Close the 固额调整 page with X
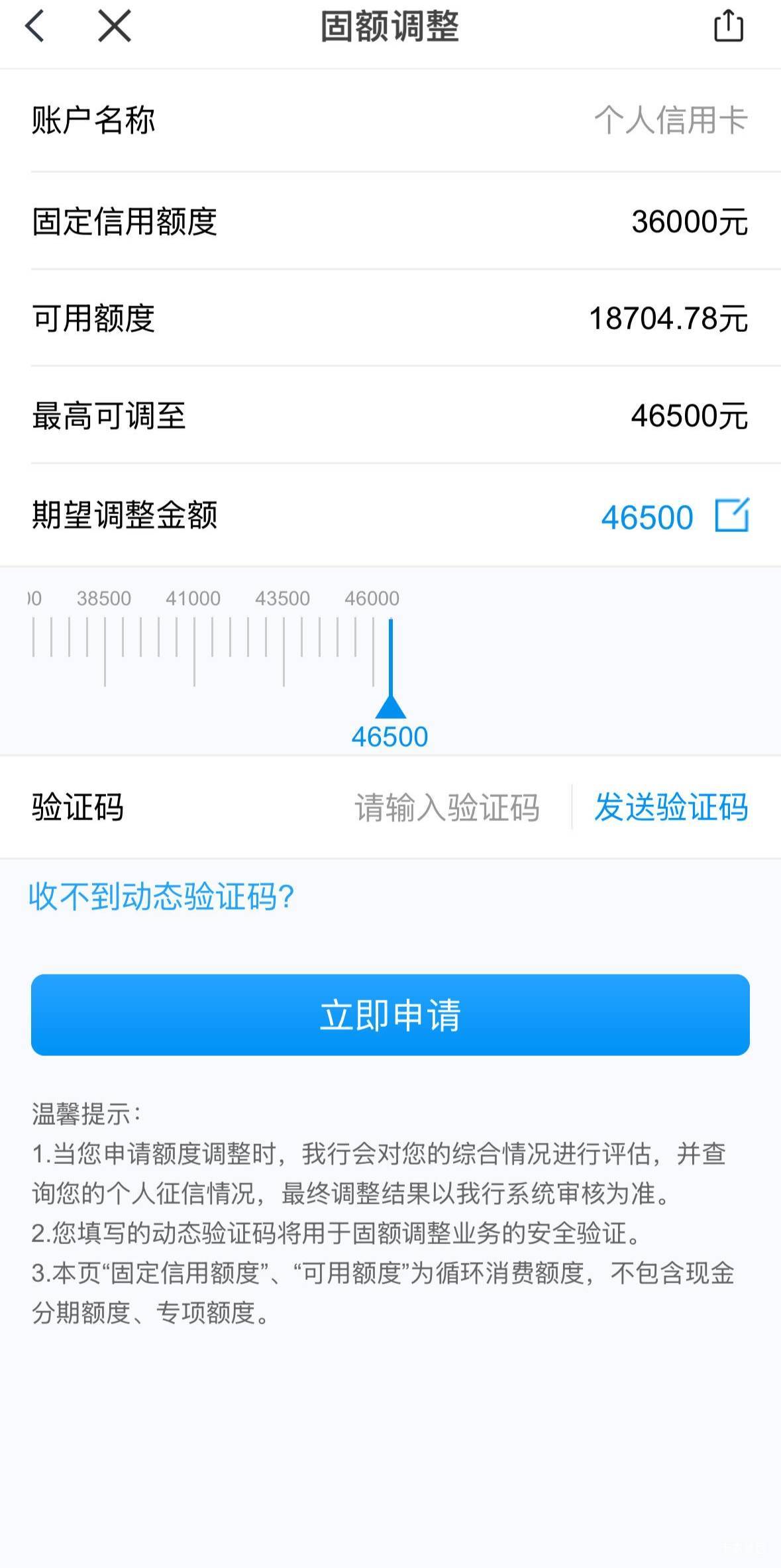 tap(115, 27)
